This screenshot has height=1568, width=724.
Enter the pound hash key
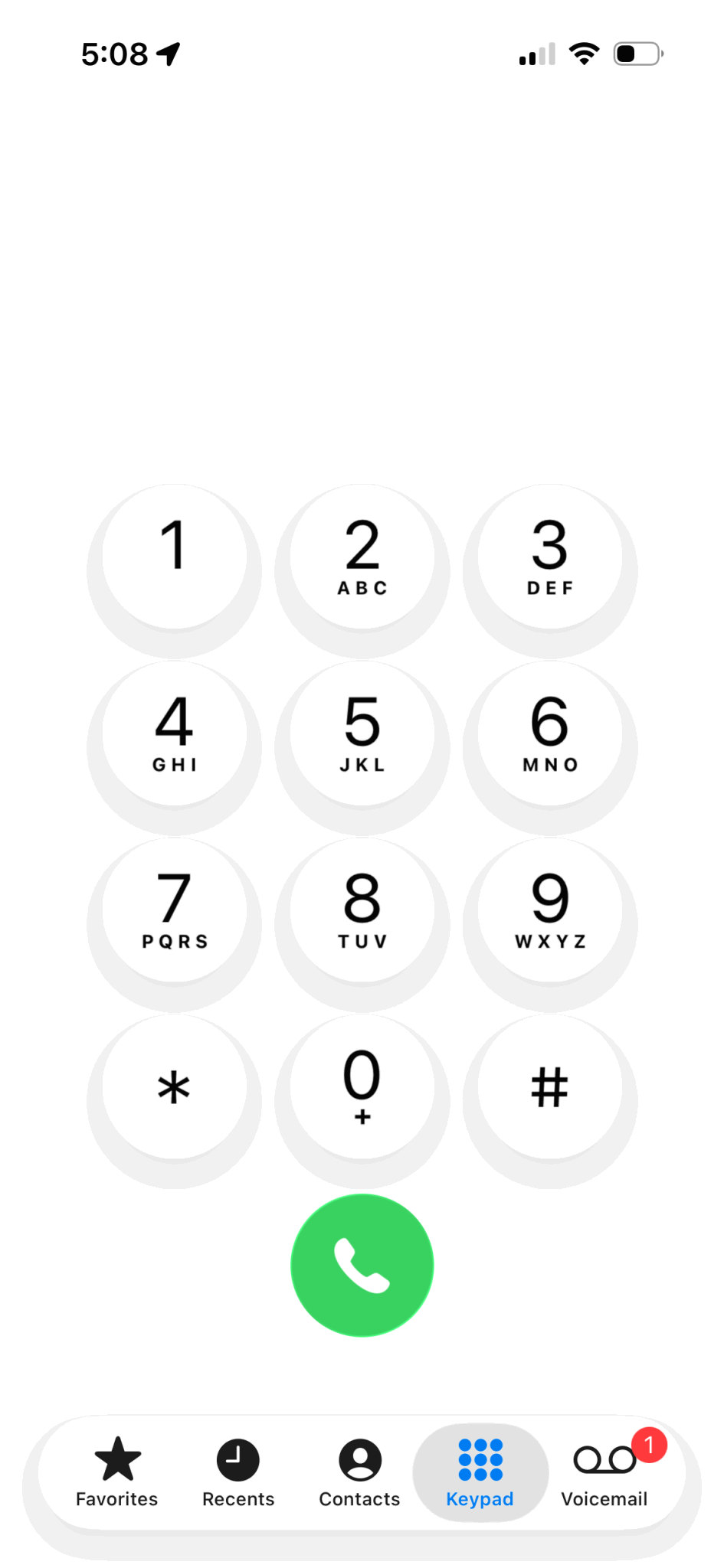pyautogui.click(x=550, y=1087)
